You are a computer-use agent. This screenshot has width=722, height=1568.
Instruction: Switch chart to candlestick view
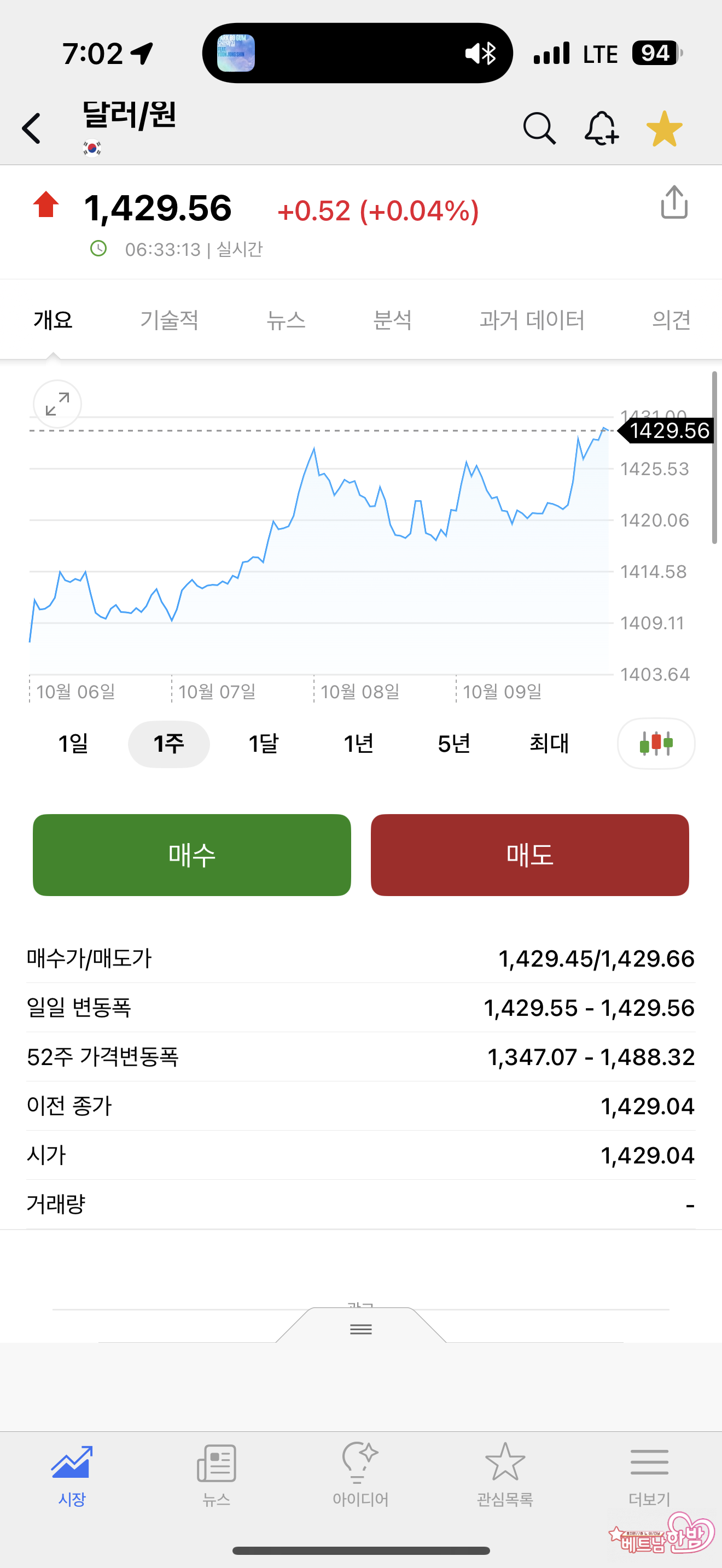tap(656, 744)
